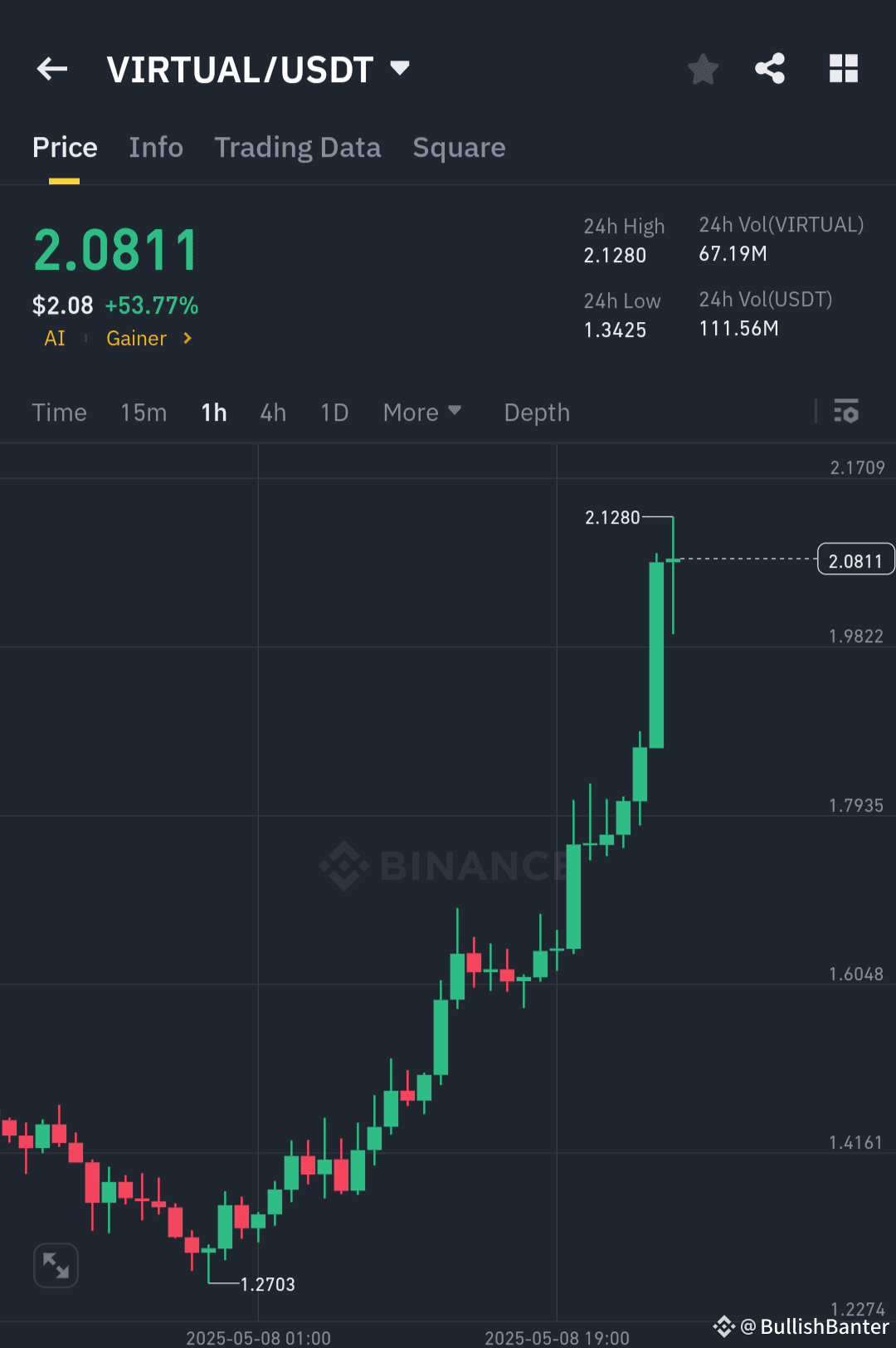Open chart display settings icon beside timeframes
This screenshot has width=896, height=1348.
846,413
